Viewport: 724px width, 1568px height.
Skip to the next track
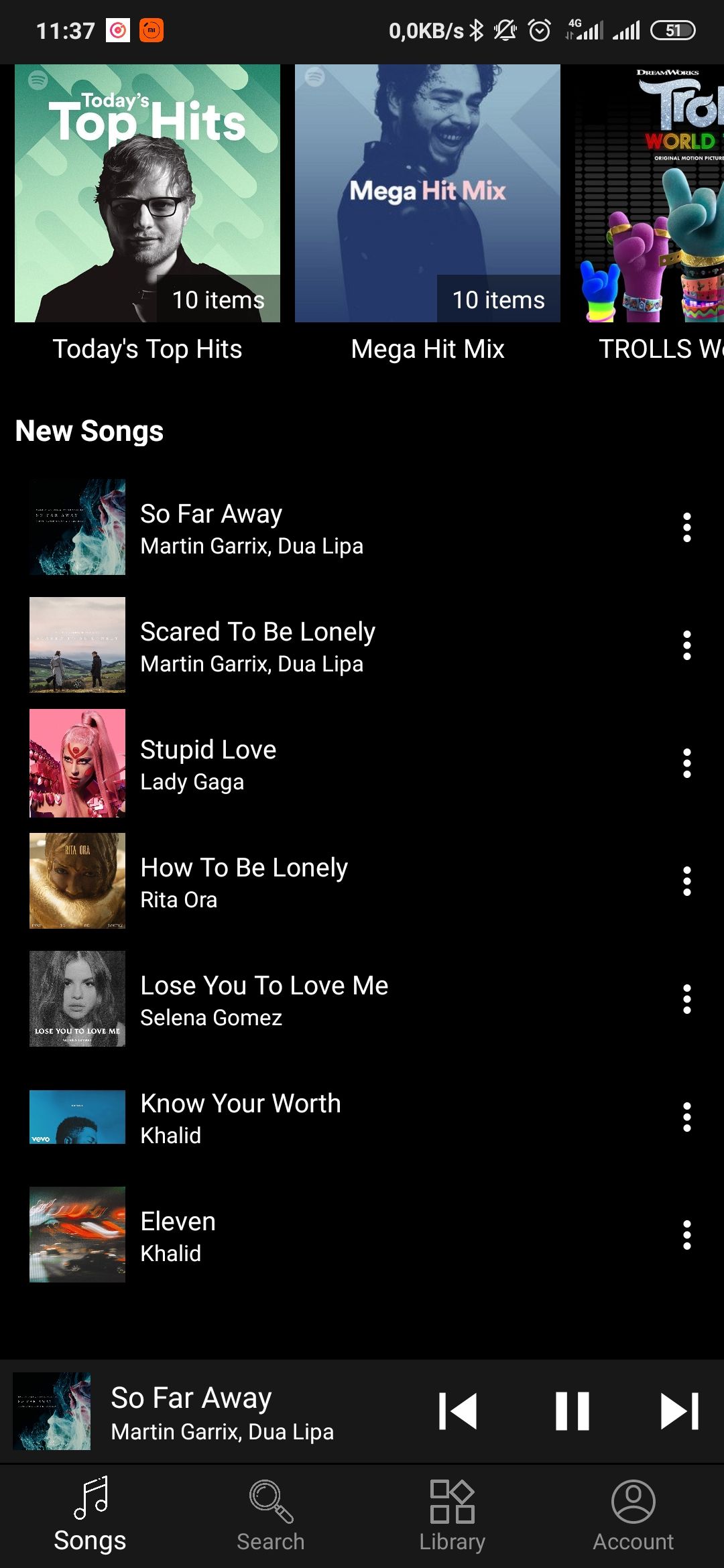(x=679, y=1411)
